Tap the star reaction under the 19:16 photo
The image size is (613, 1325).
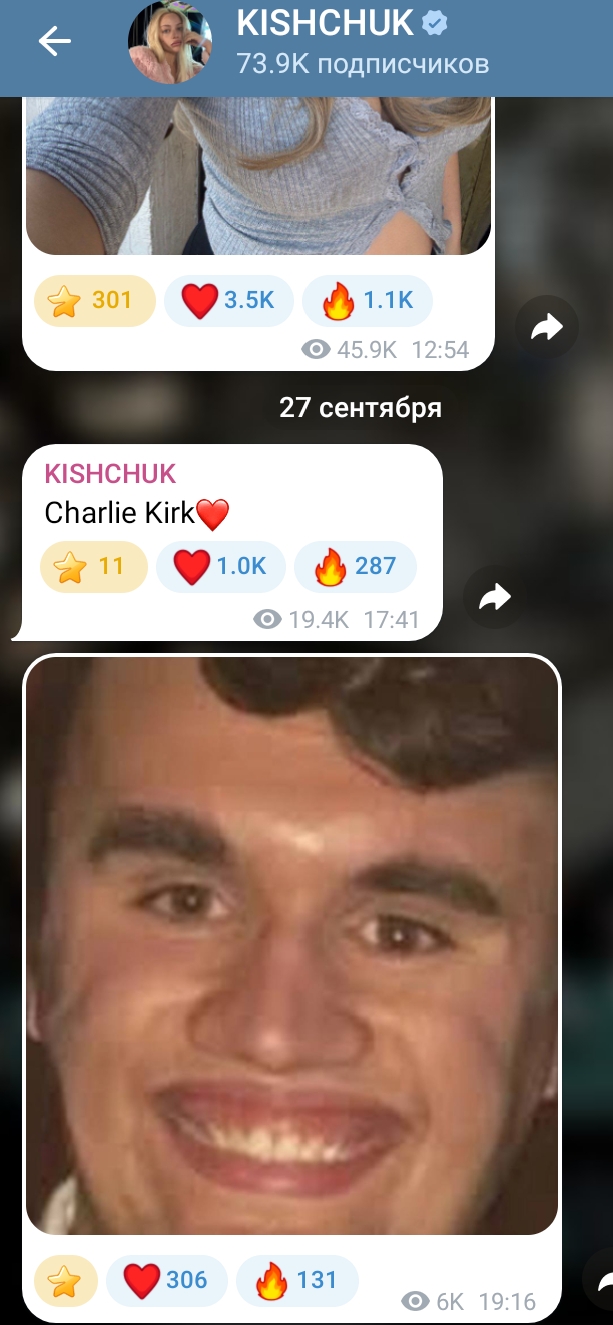pyautogui.click(x=66, y=1279)
